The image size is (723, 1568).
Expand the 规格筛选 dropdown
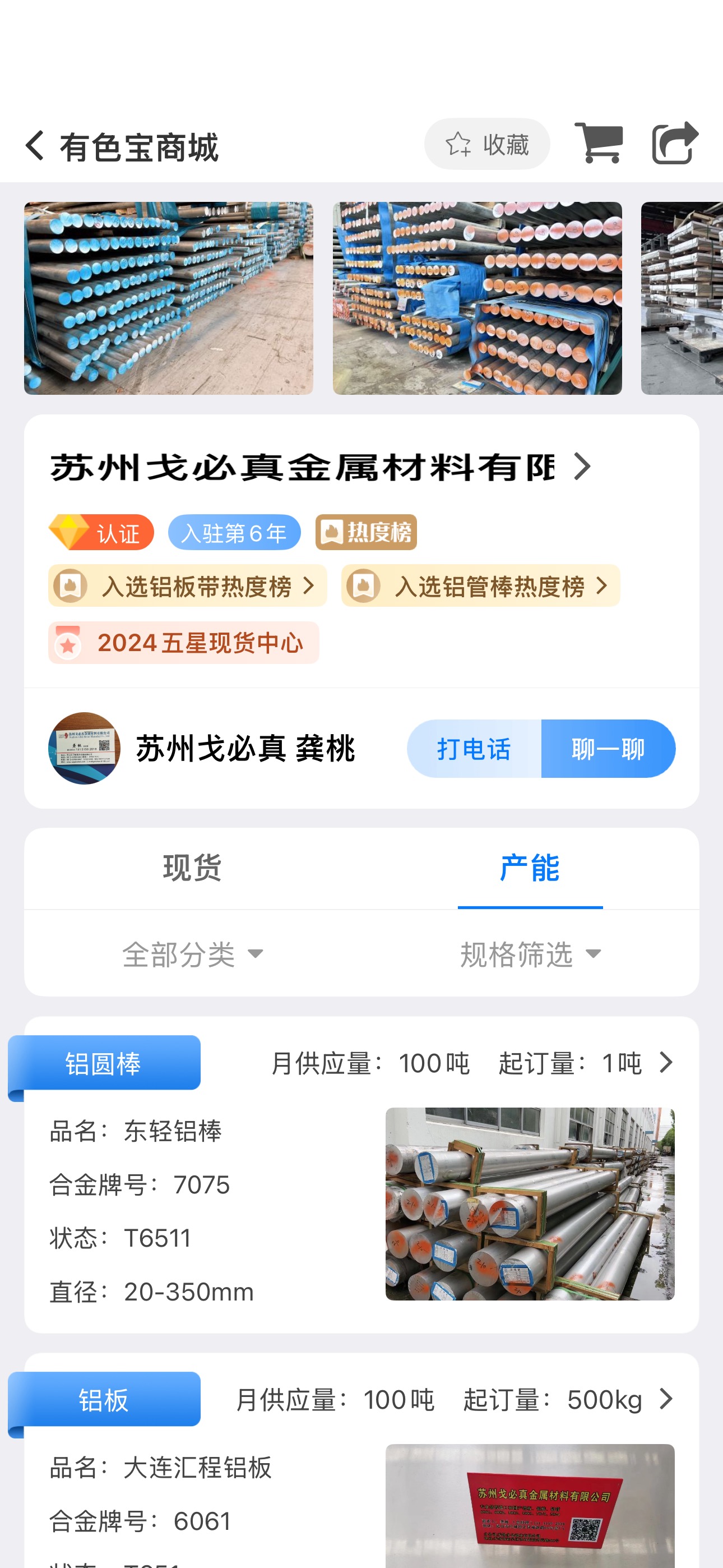pos(530,954)
